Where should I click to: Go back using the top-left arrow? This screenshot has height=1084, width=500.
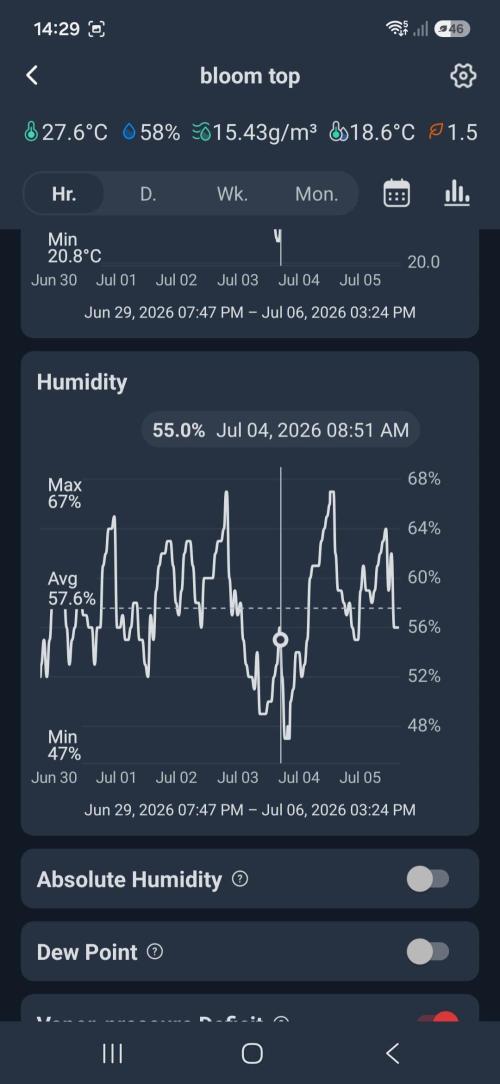click(x=32, y=75)
